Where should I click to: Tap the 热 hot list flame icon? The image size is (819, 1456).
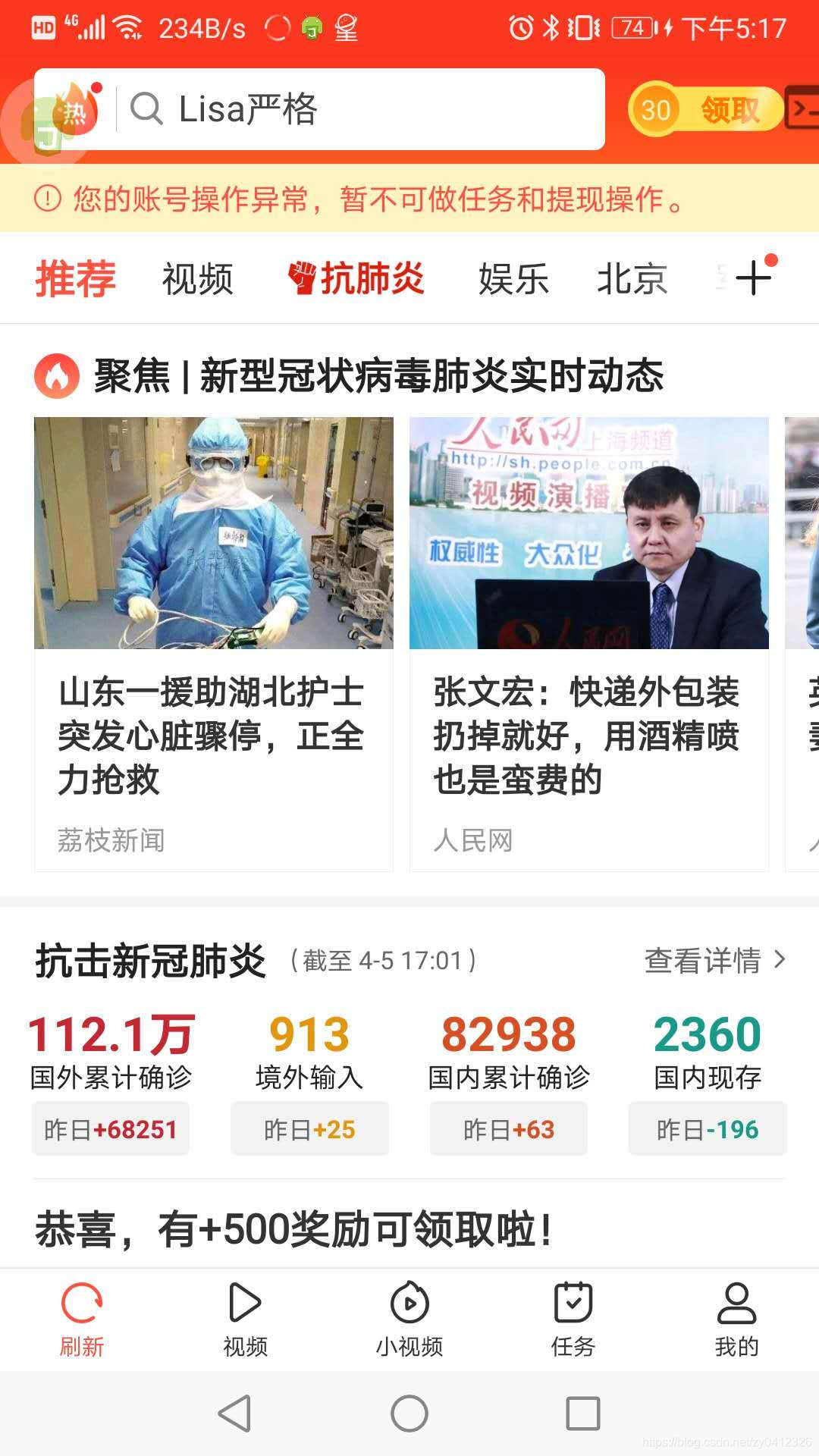tap(74, 111)
